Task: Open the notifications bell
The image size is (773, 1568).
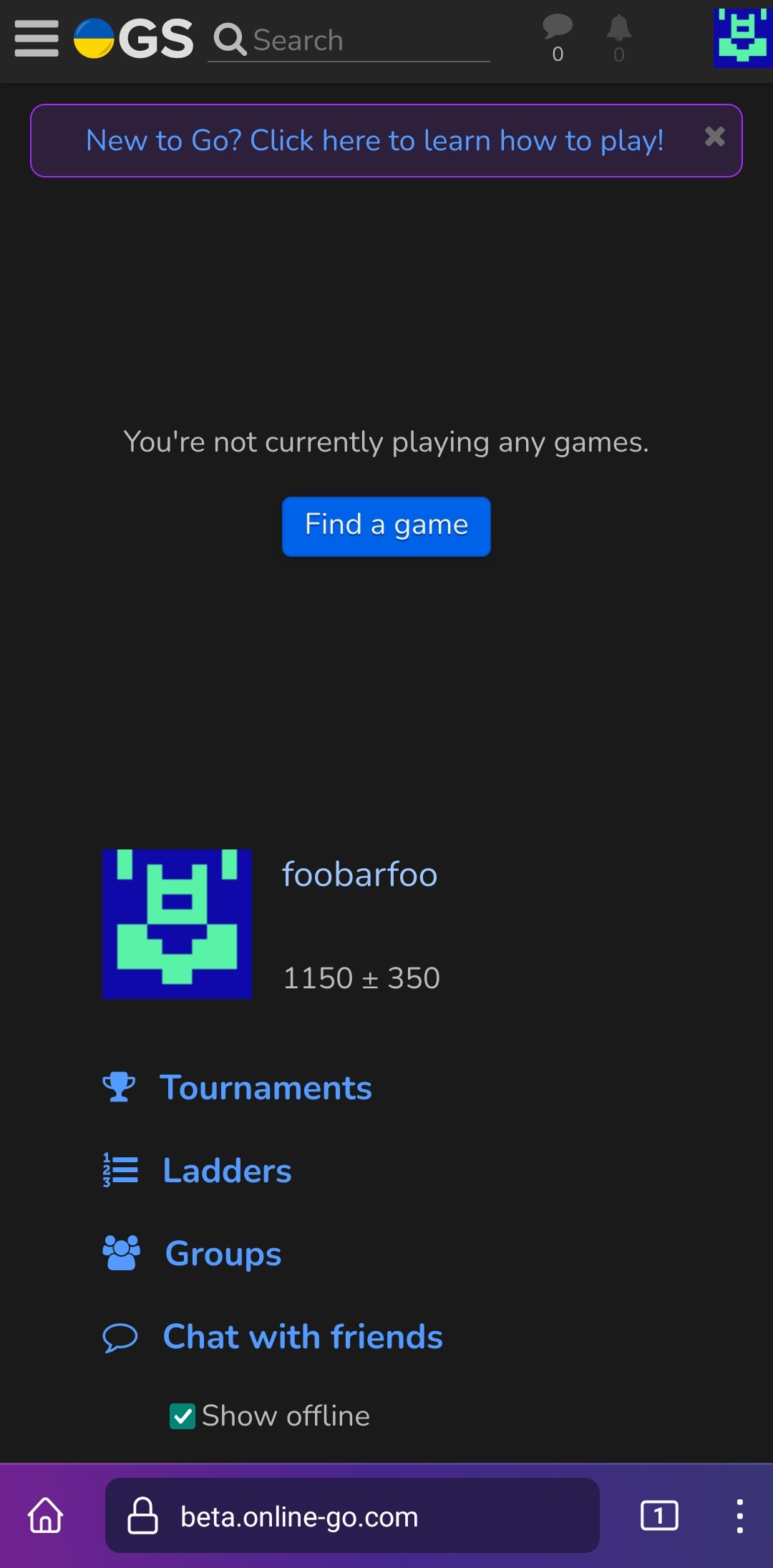Action: pos(619,36)
